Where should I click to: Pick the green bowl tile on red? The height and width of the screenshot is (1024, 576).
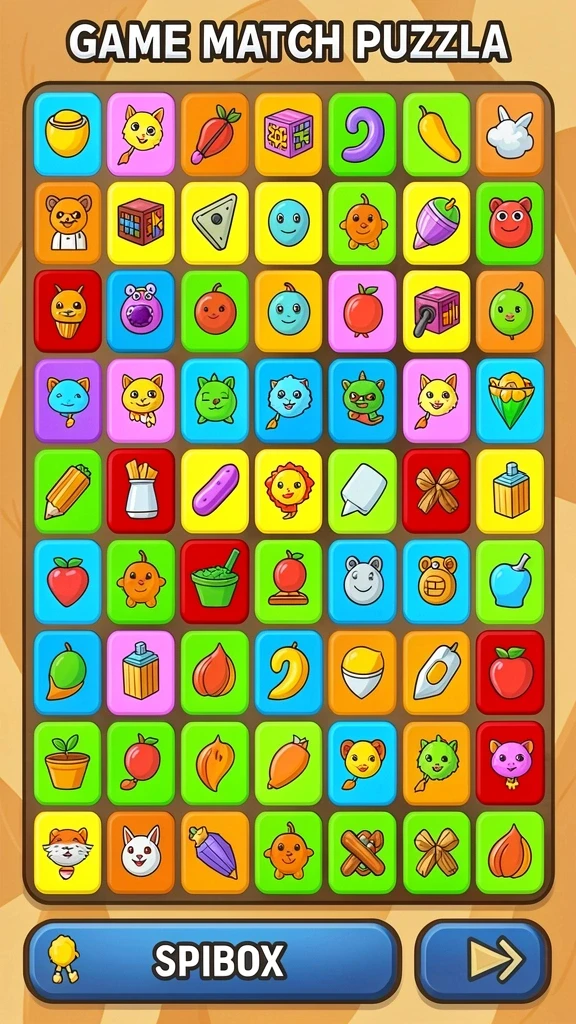[215, 581]
